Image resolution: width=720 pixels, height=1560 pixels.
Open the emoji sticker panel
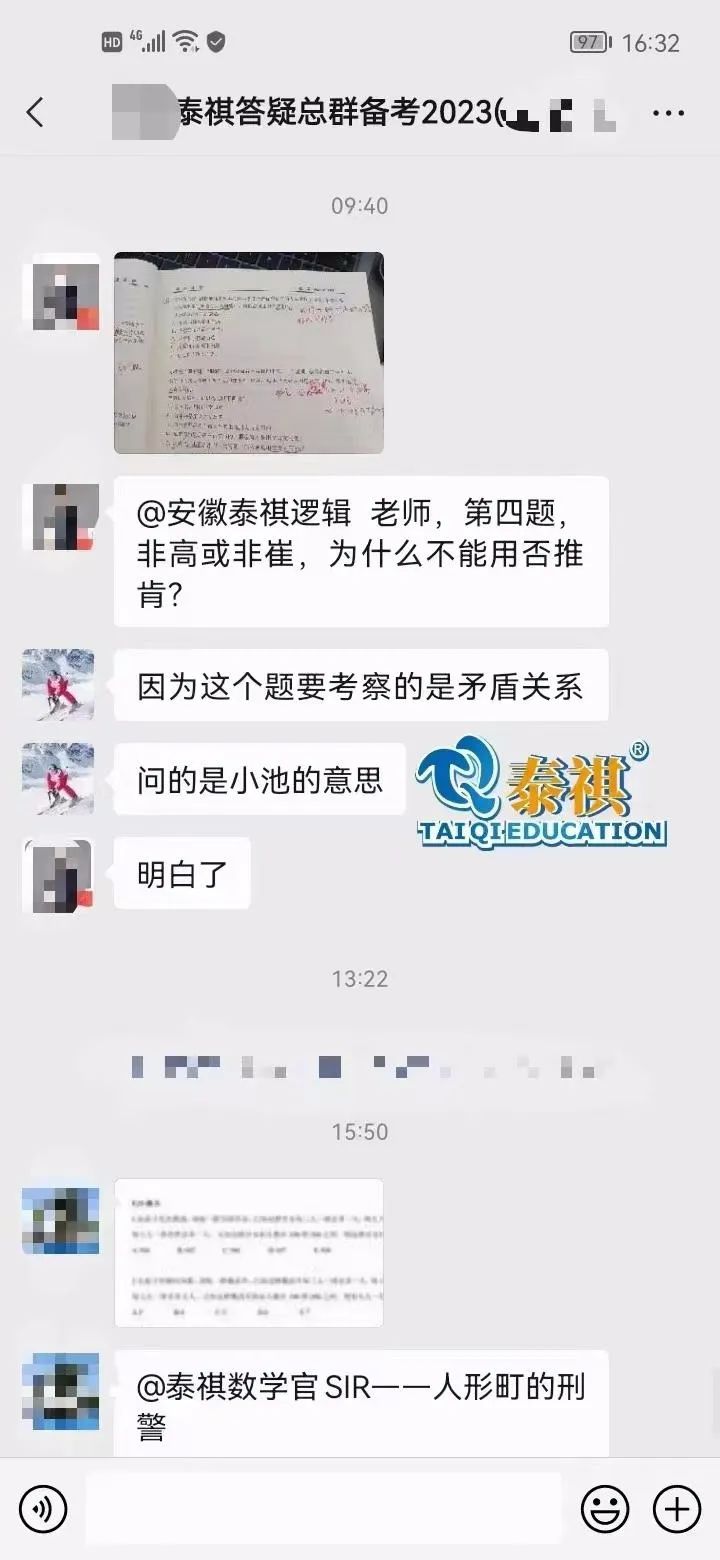pos(605,1507)
